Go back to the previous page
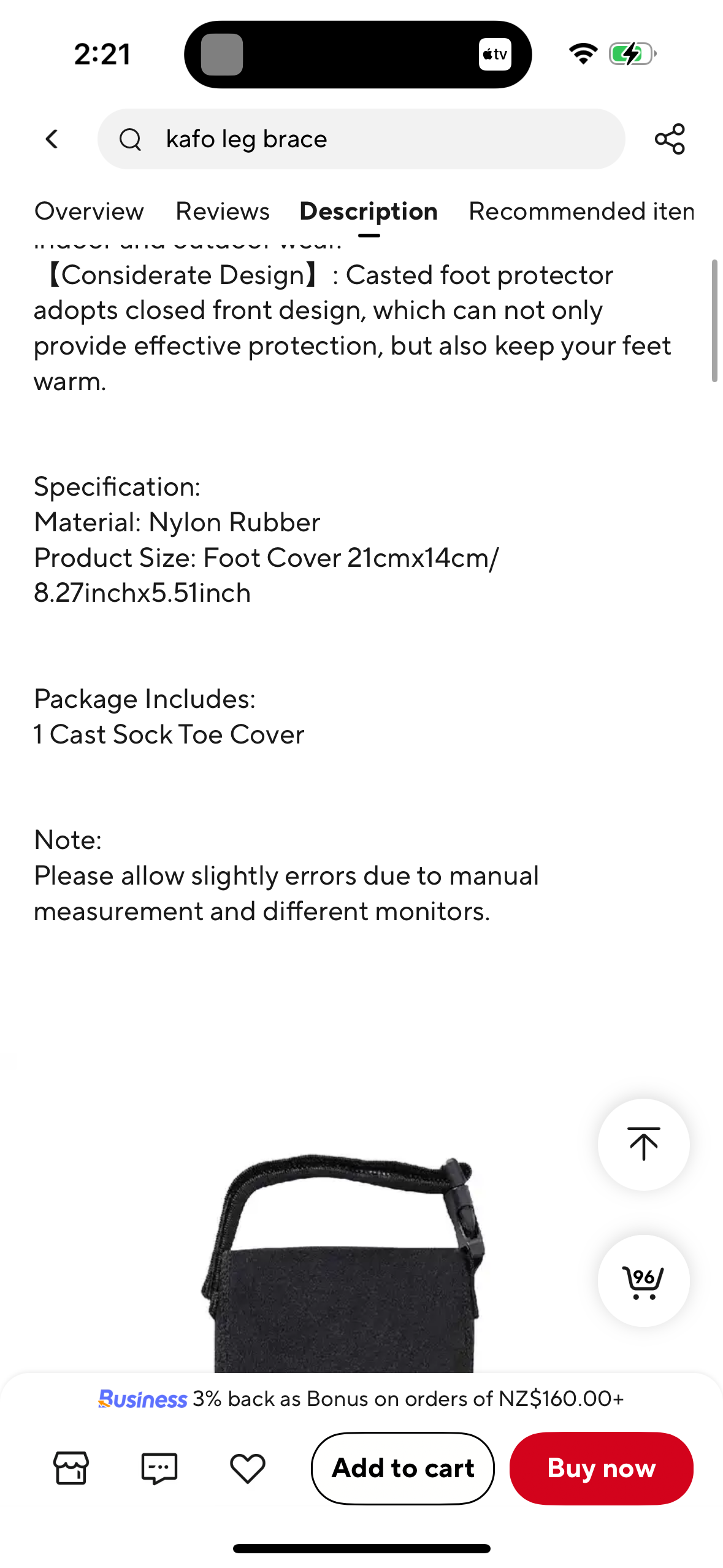 (52, 139)
